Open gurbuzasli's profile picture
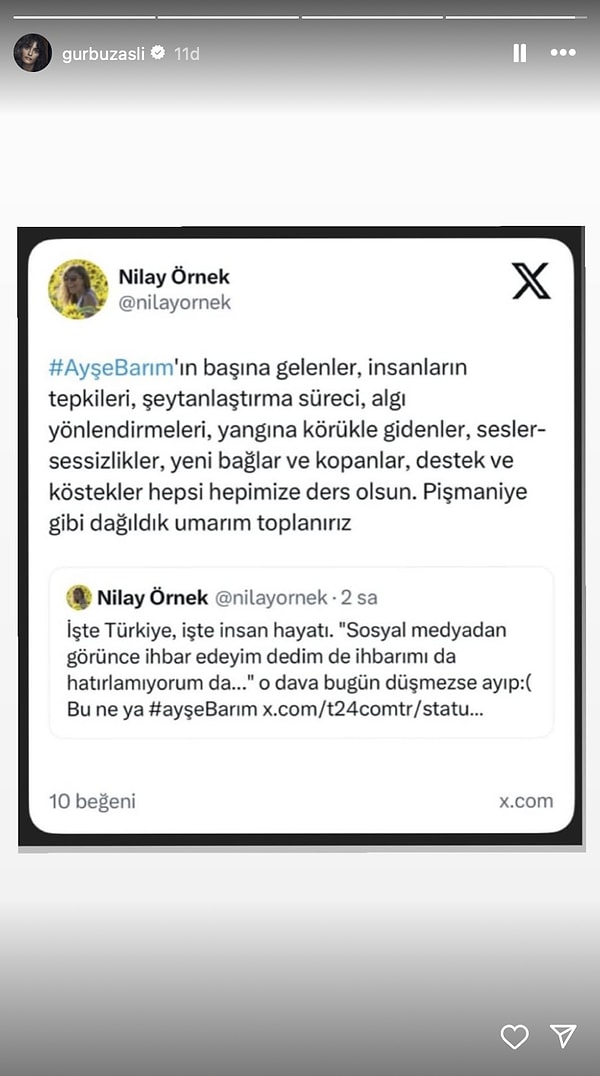The height and width of the screenshot is (1076, 600). 32,53
